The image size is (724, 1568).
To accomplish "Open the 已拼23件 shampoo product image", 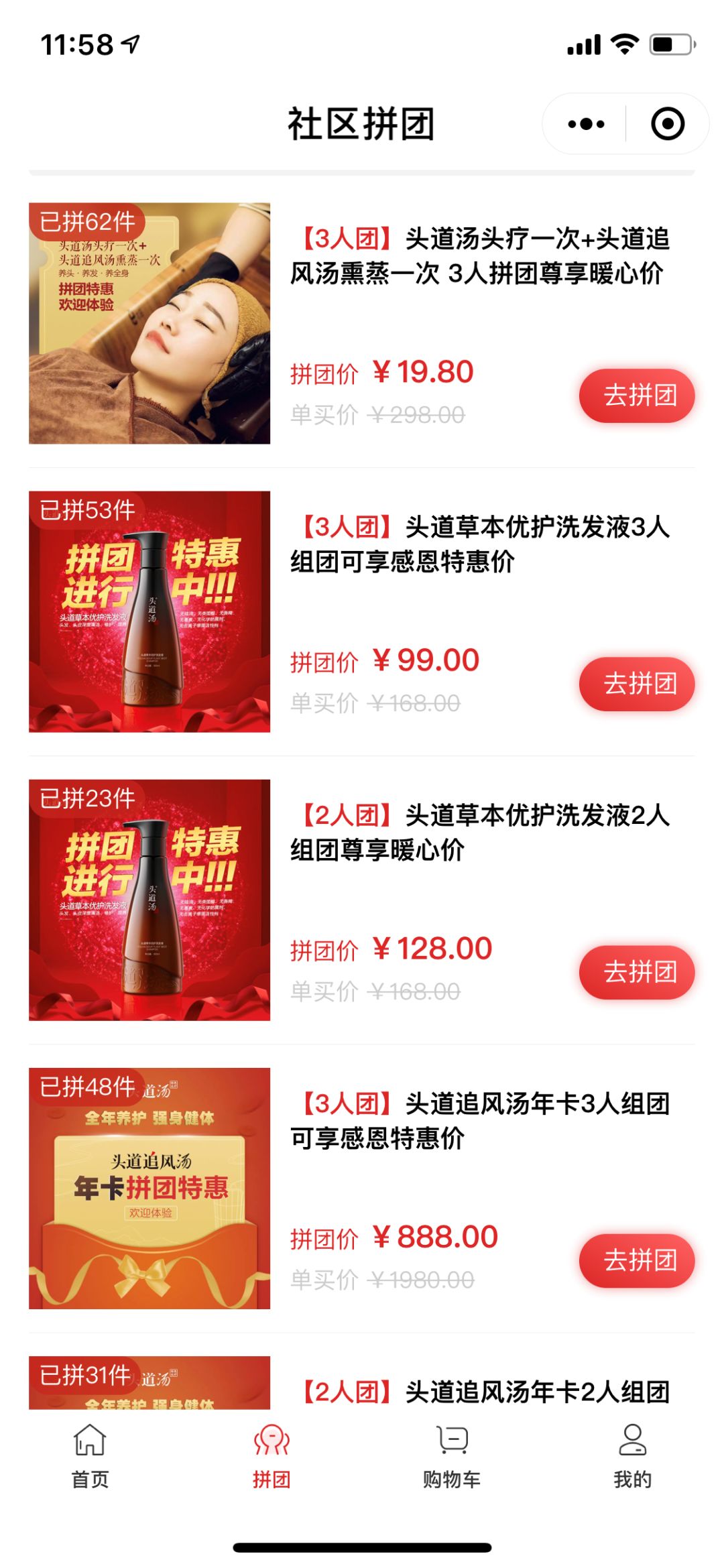I will coord(149,900).
